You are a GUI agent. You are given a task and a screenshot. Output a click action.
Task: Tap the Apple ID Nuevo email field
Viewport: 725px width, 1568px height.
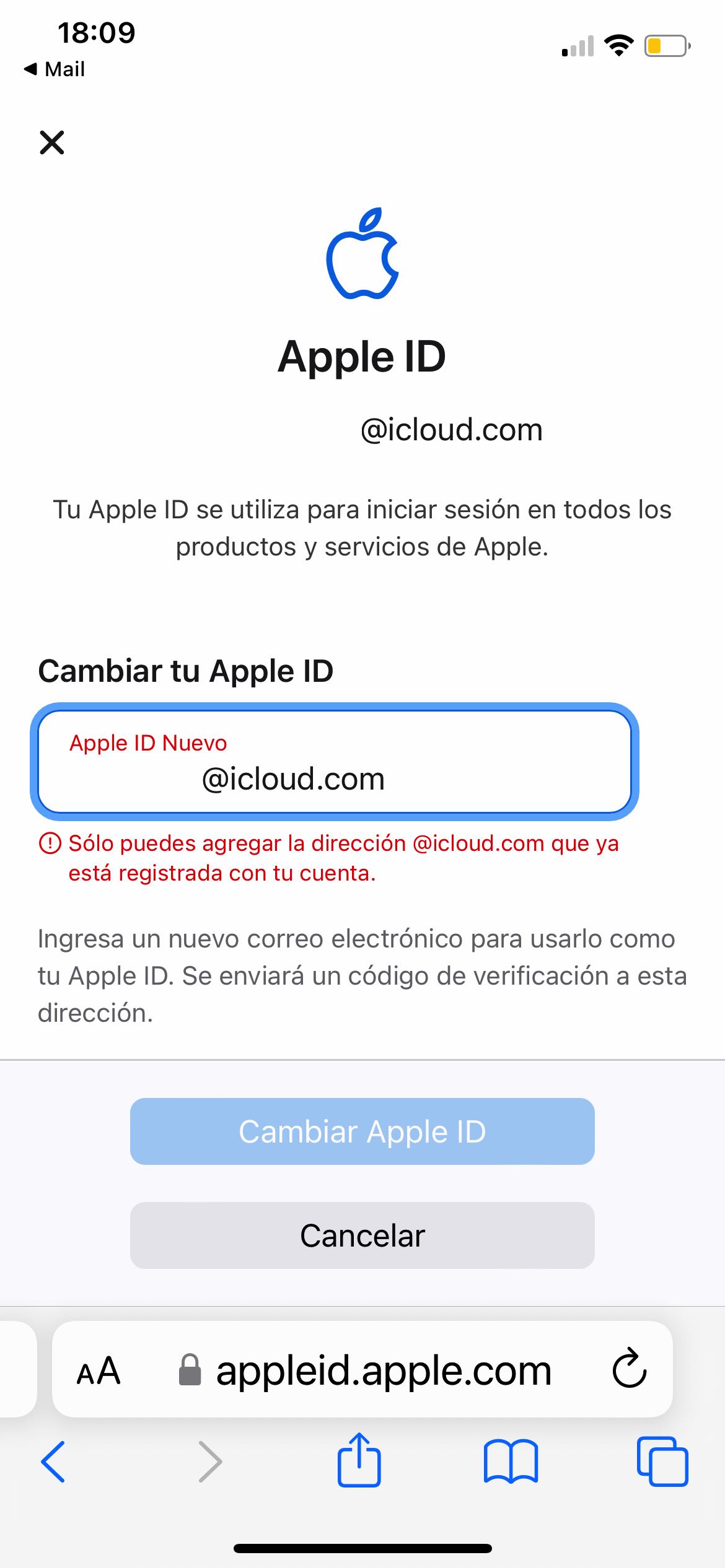coord(335,762)
